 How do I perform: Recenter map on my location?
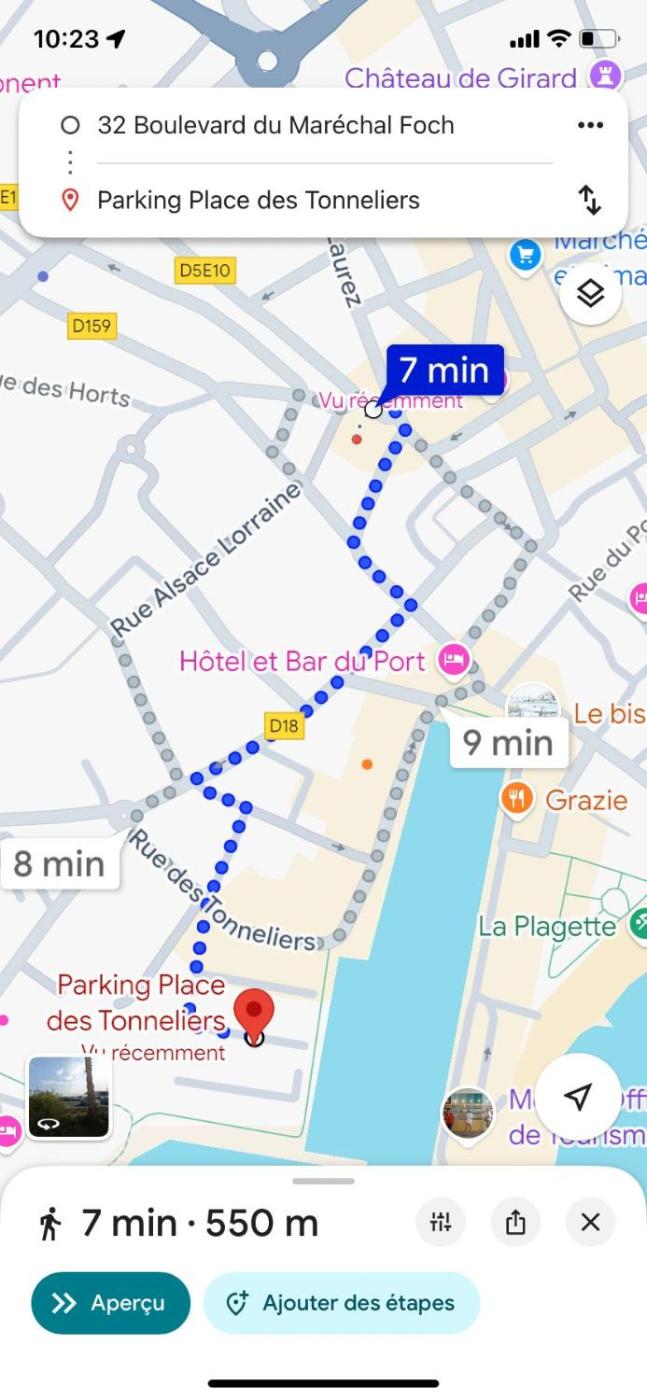click(577, 1096)
